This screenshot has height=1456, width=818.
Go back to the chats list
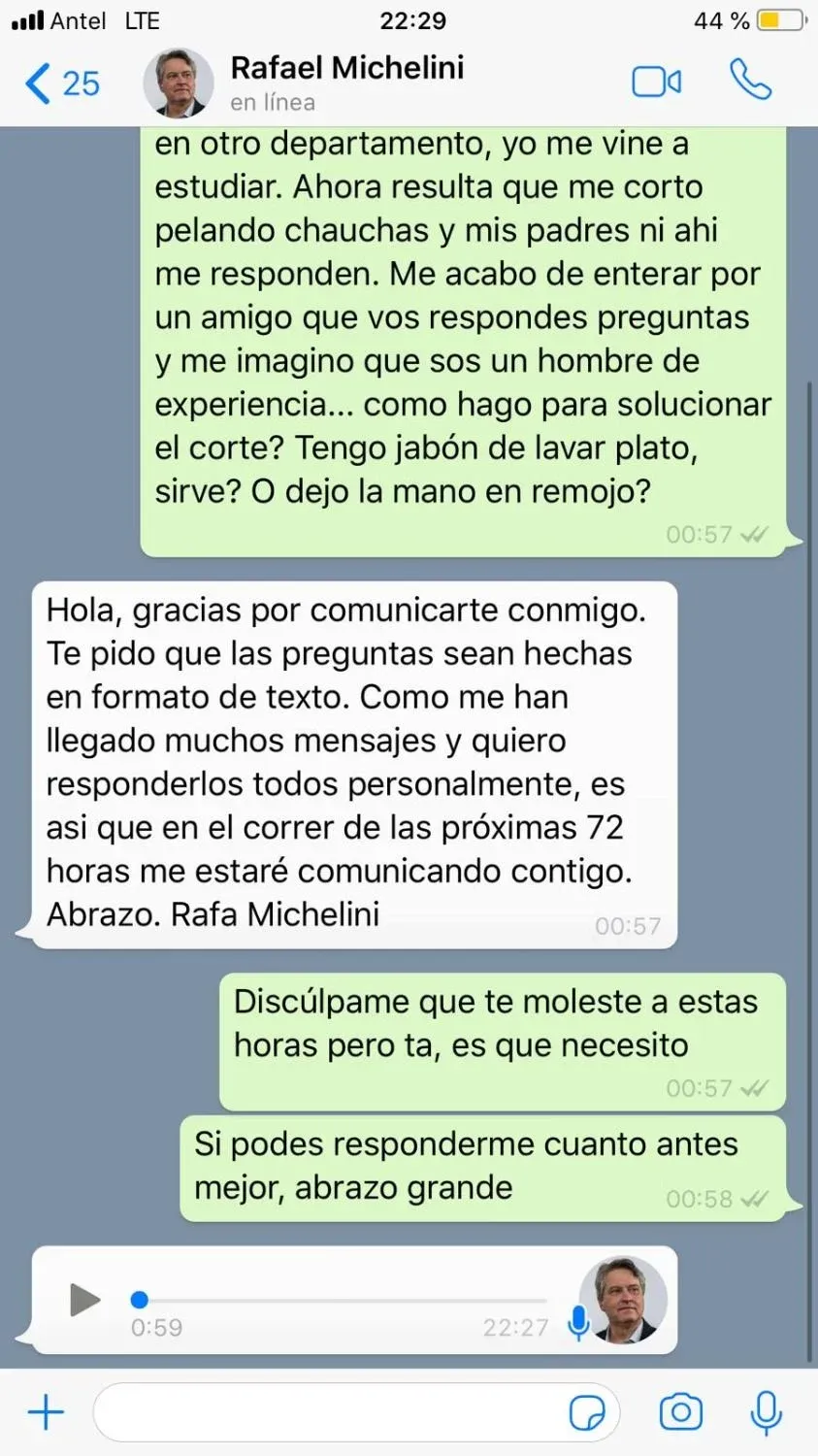[x=60, y=83]
